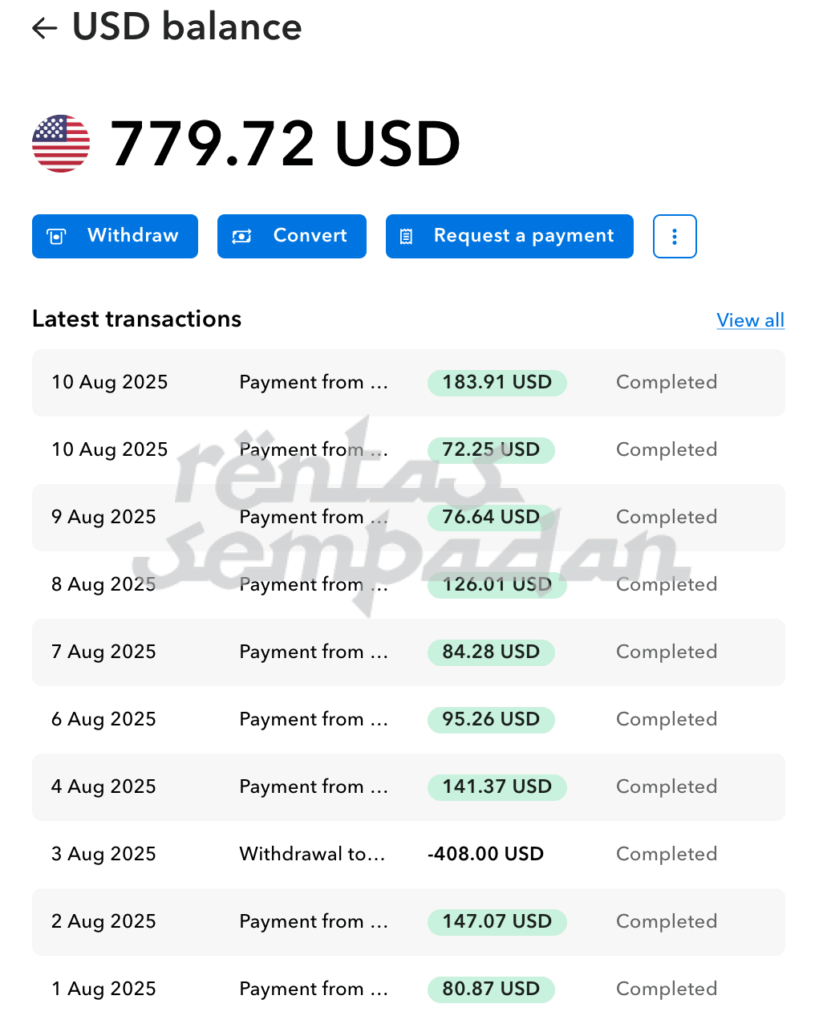This screenshot has height=1024, width=815.
Task: Tap the Withdraw button
Action: (x=115, y=236)
